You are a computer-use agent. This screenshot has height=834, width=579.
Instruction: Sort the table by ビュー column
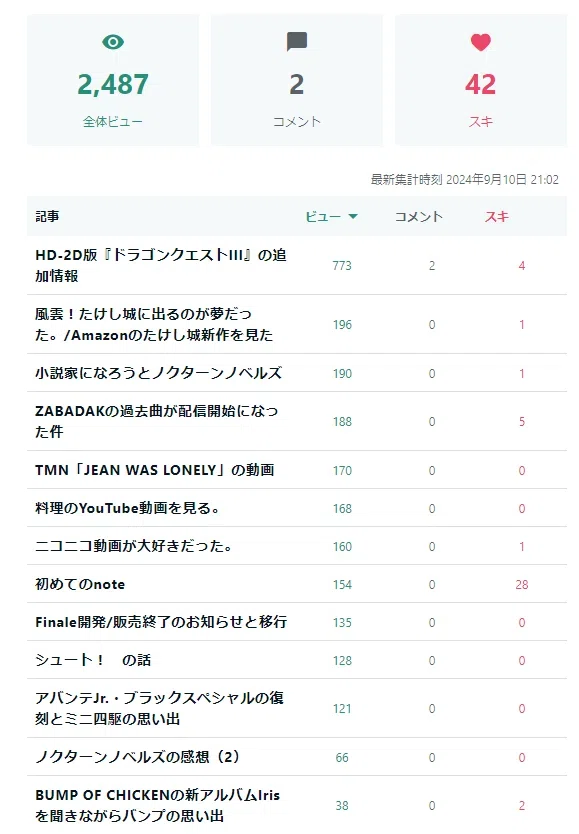pos(331,216)
